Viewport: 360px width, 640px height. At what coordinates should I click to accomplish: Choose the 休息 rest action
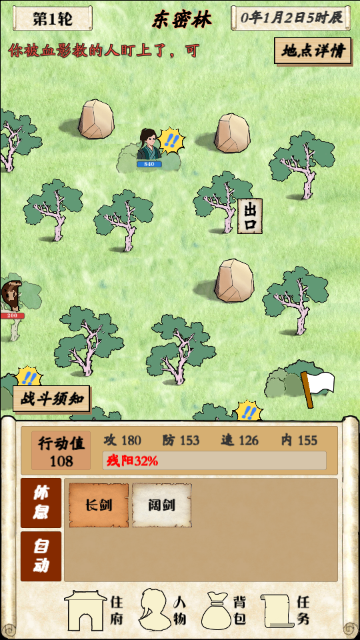click(41, 503)
